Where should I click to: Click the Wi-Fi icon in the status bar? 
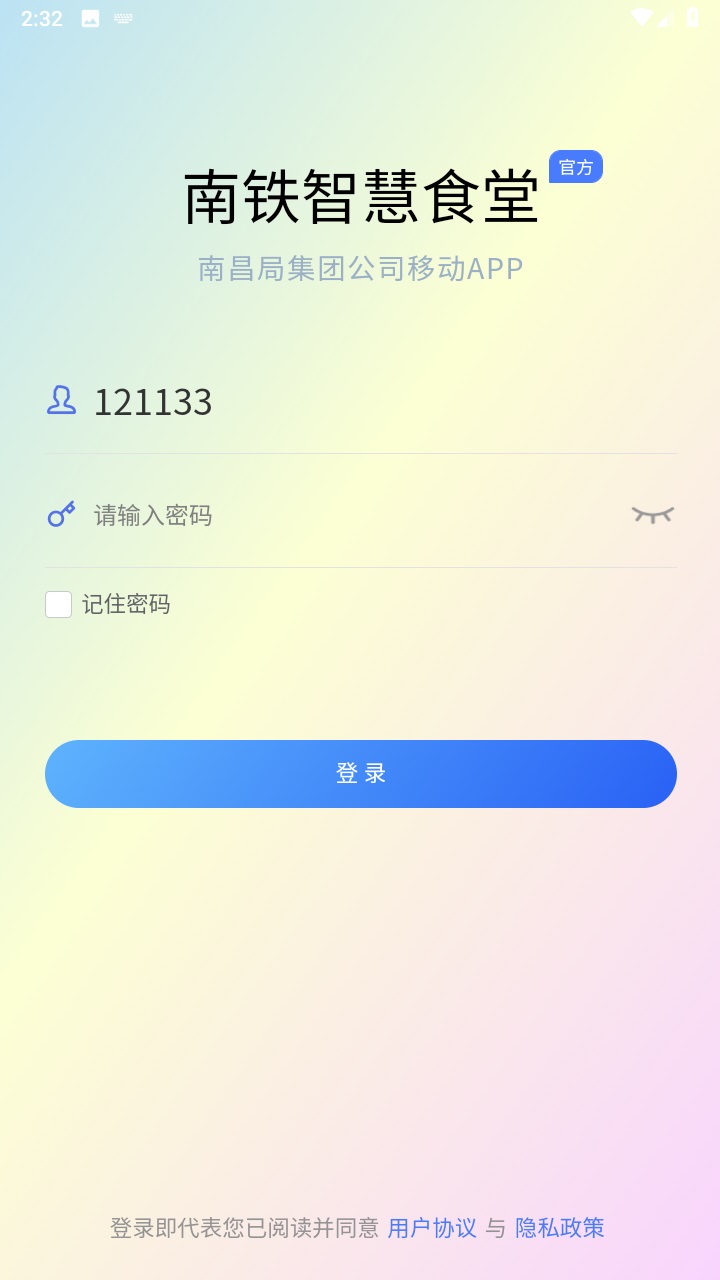(641, 16)
